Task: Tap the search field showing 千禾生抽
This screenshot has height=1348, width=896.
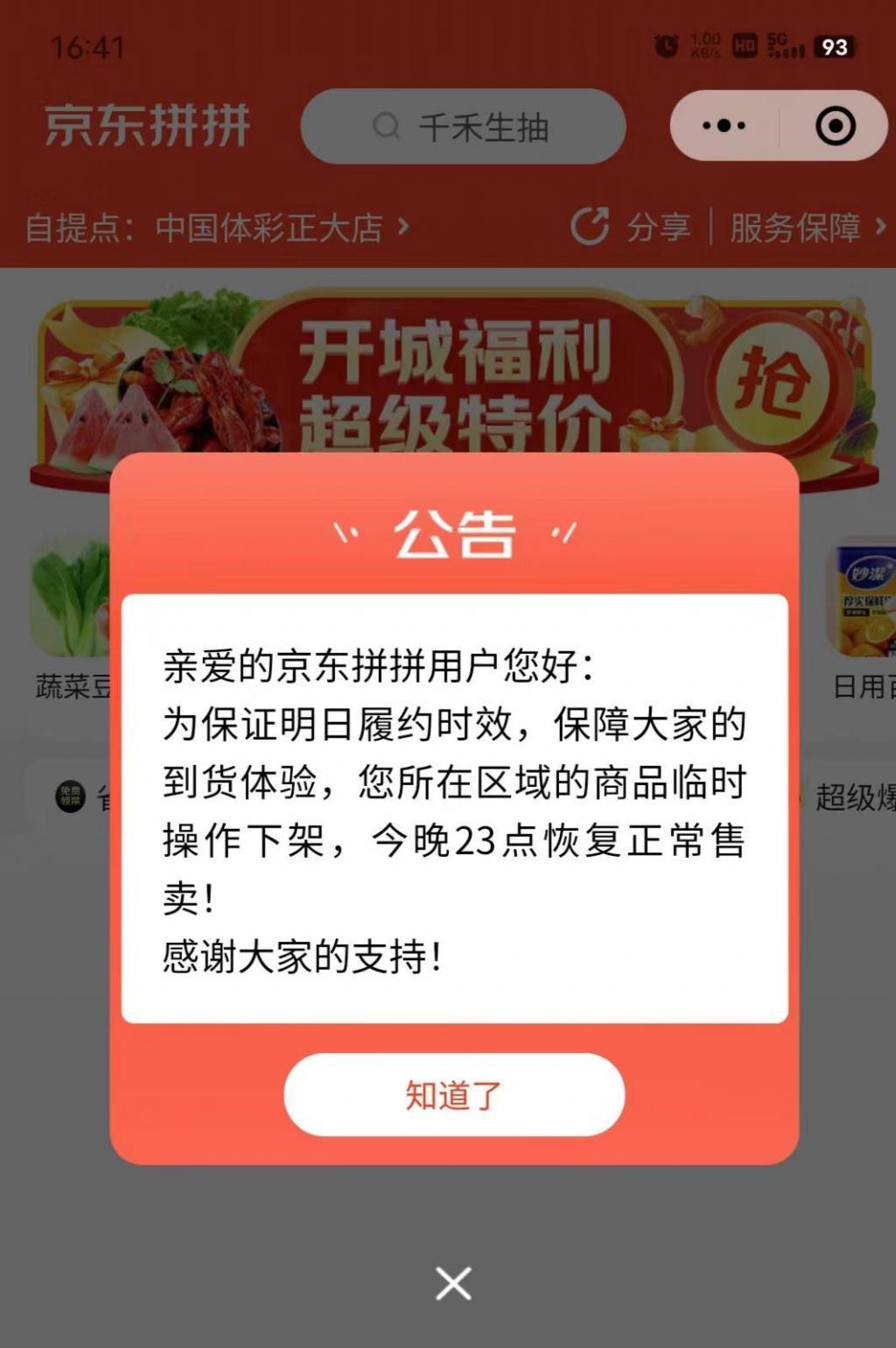Action: (464, 127)
